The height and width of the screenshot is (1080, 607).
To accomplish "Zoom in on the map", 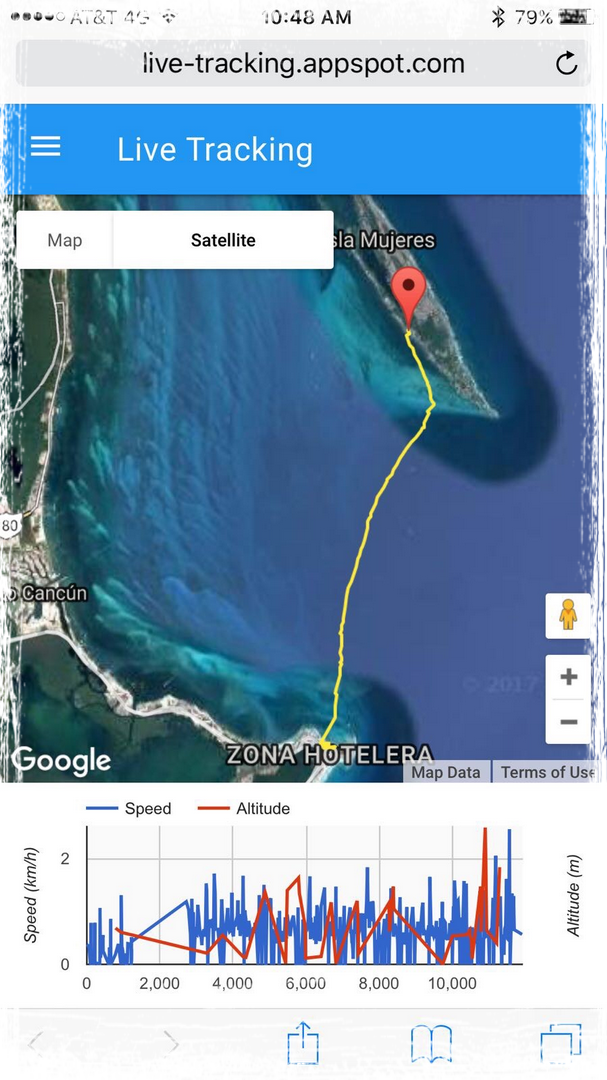I will [568, 677].
